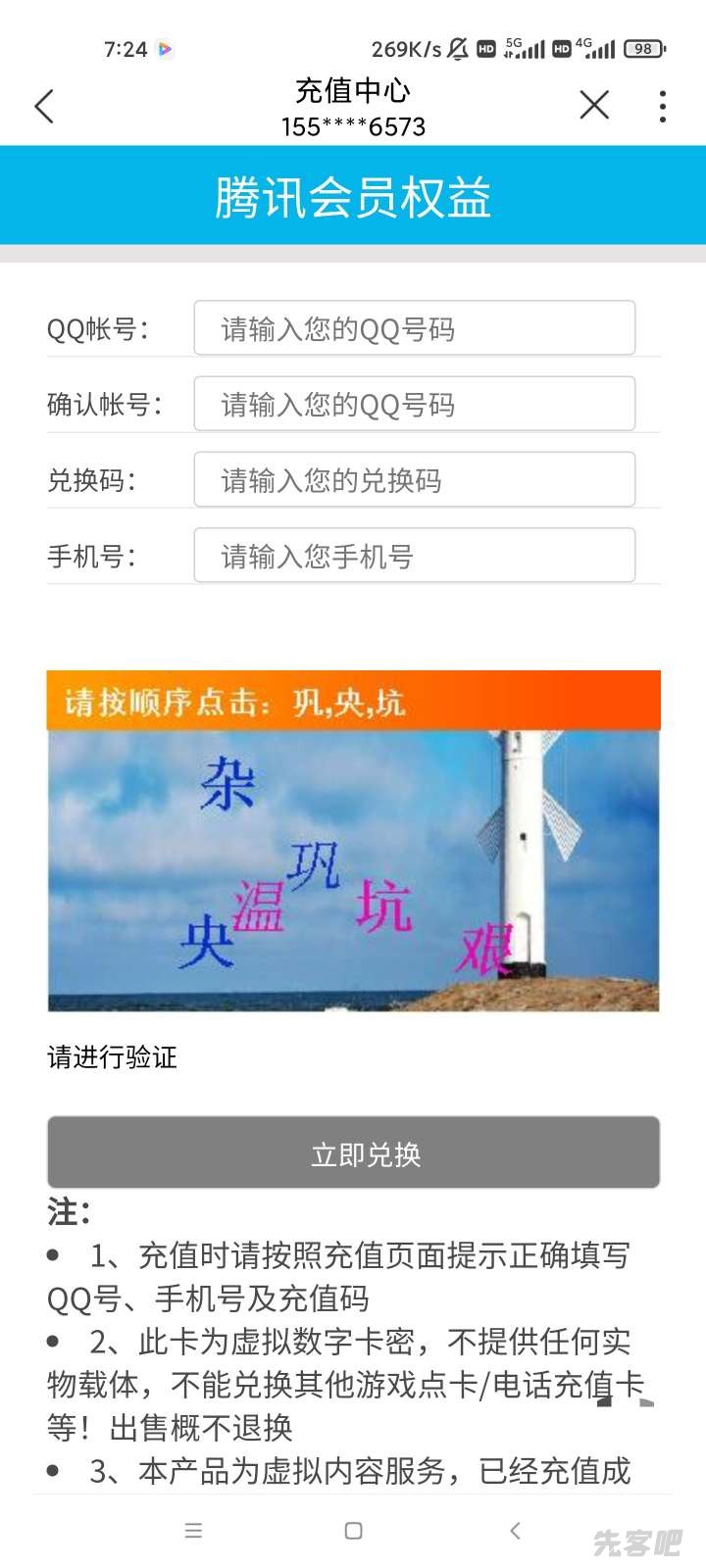The width and height of the screenshot is (706, 1568).
Task: Open recent apps from the navigation bar
Action: tap(194, 1531)
